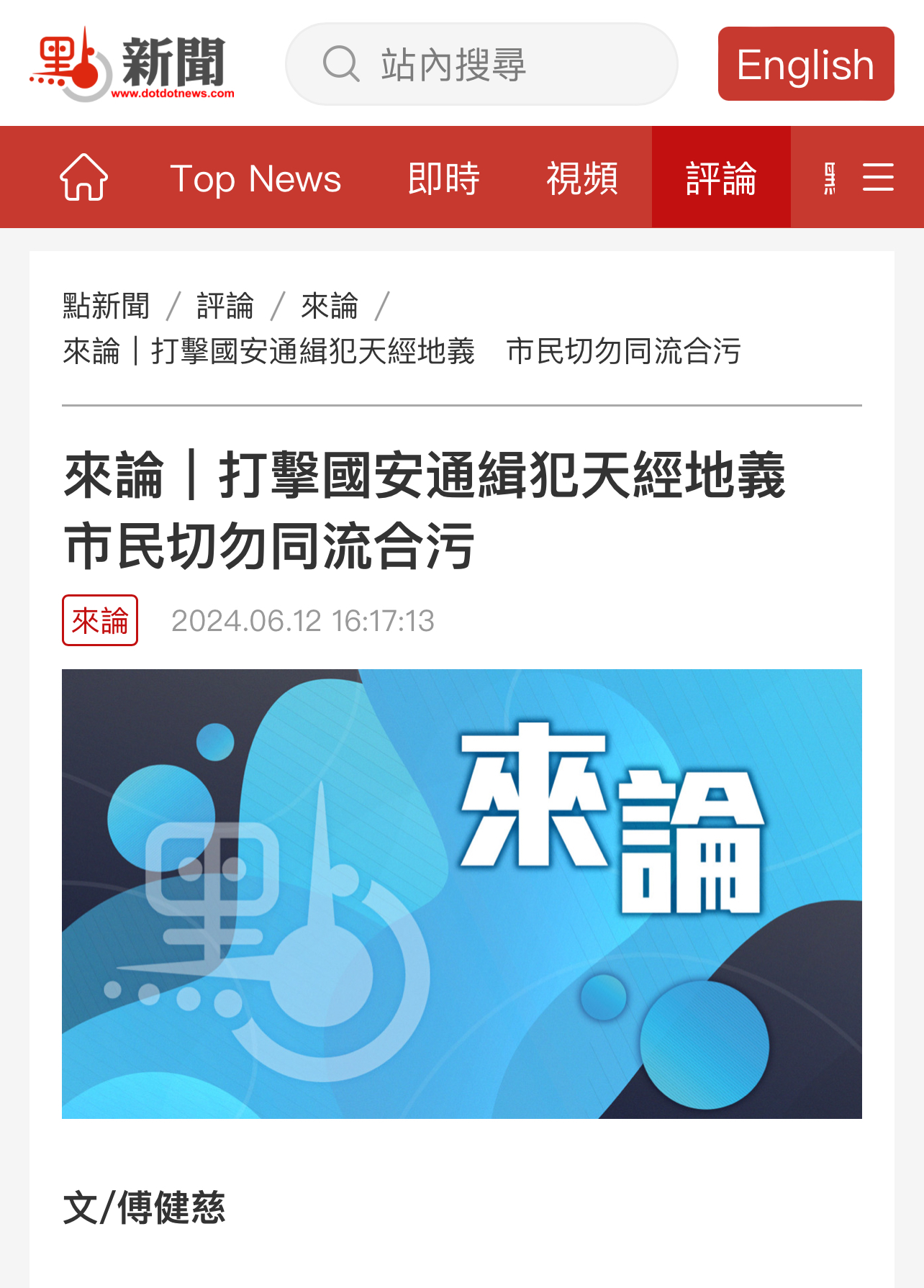924x1288 pixels.
Task: Open the red 來論 category tag
Action: pyautogui.click(x=100, y=620)
